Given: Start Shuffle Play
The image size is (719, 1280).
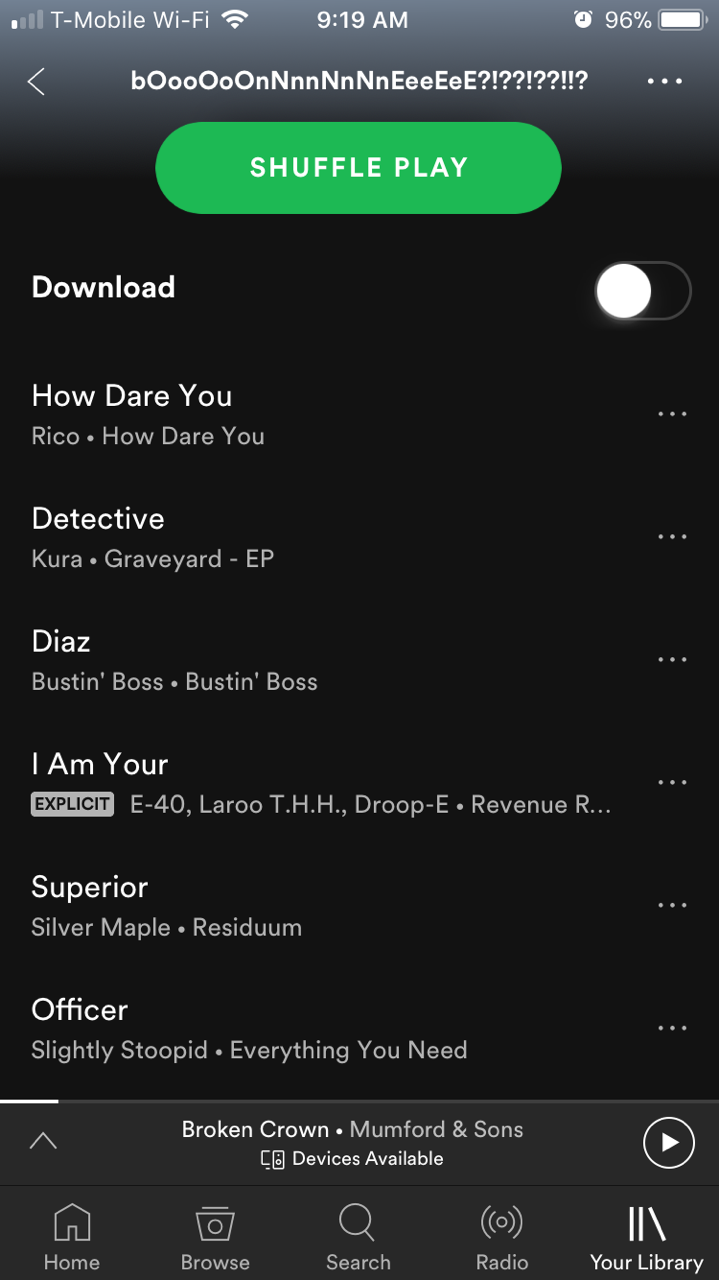Looking at the screenshot, I should pyautogui.click(x=358, y=168).
